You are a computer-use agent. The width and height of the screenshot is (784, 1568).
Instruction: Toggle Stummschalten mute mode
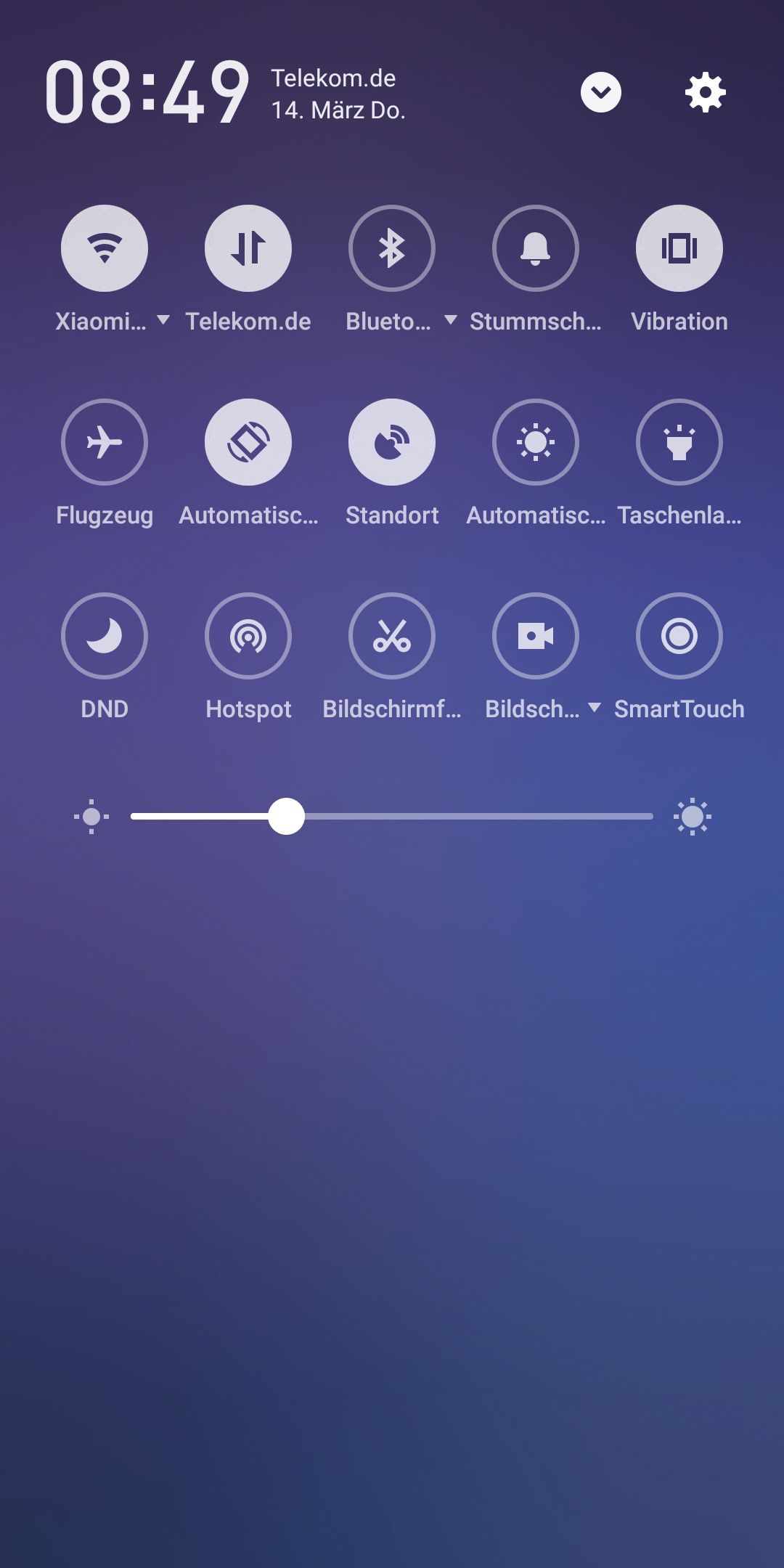[536, 248]
